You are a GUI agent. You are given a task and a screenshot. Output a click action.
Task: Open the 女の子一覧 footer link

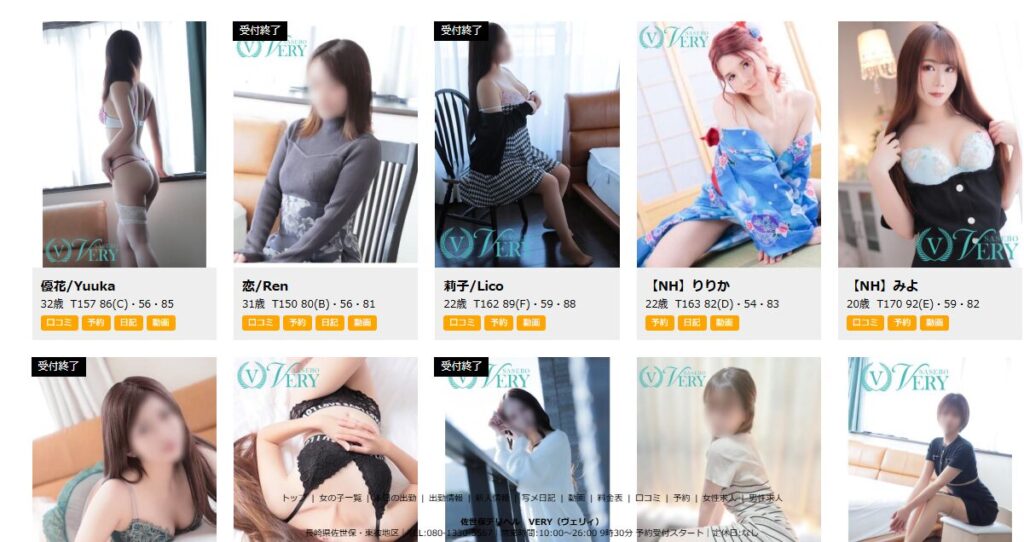coord(340,497)
